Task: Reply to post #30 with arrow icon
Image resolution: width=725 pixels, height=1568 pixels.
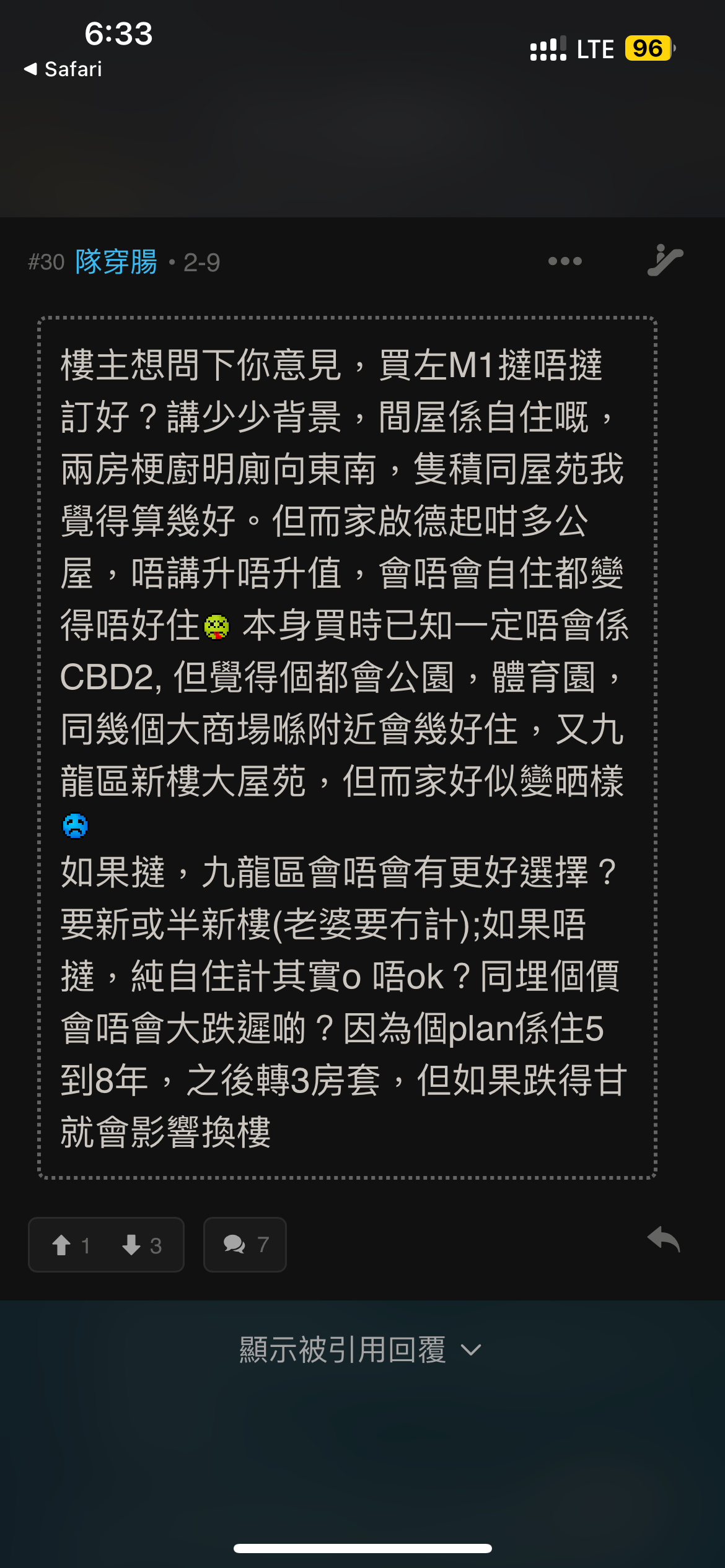Action: (664, 1240)
